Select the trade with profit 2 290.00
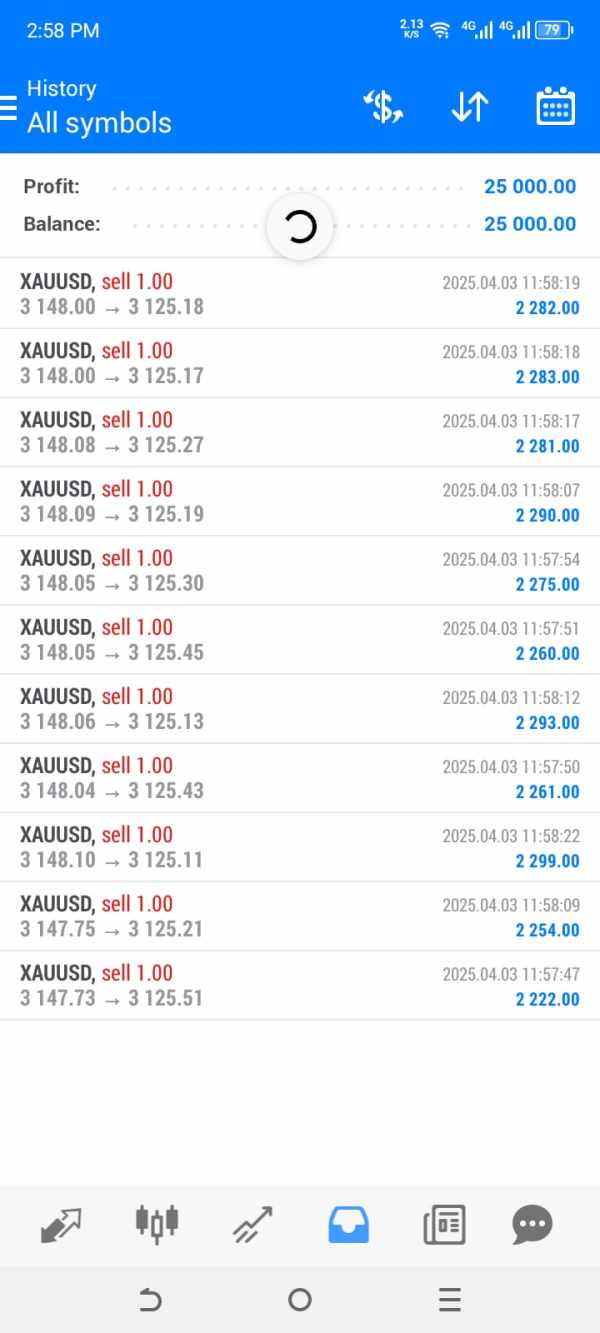This screenshot has height=1333, width=600. point(300,501)
